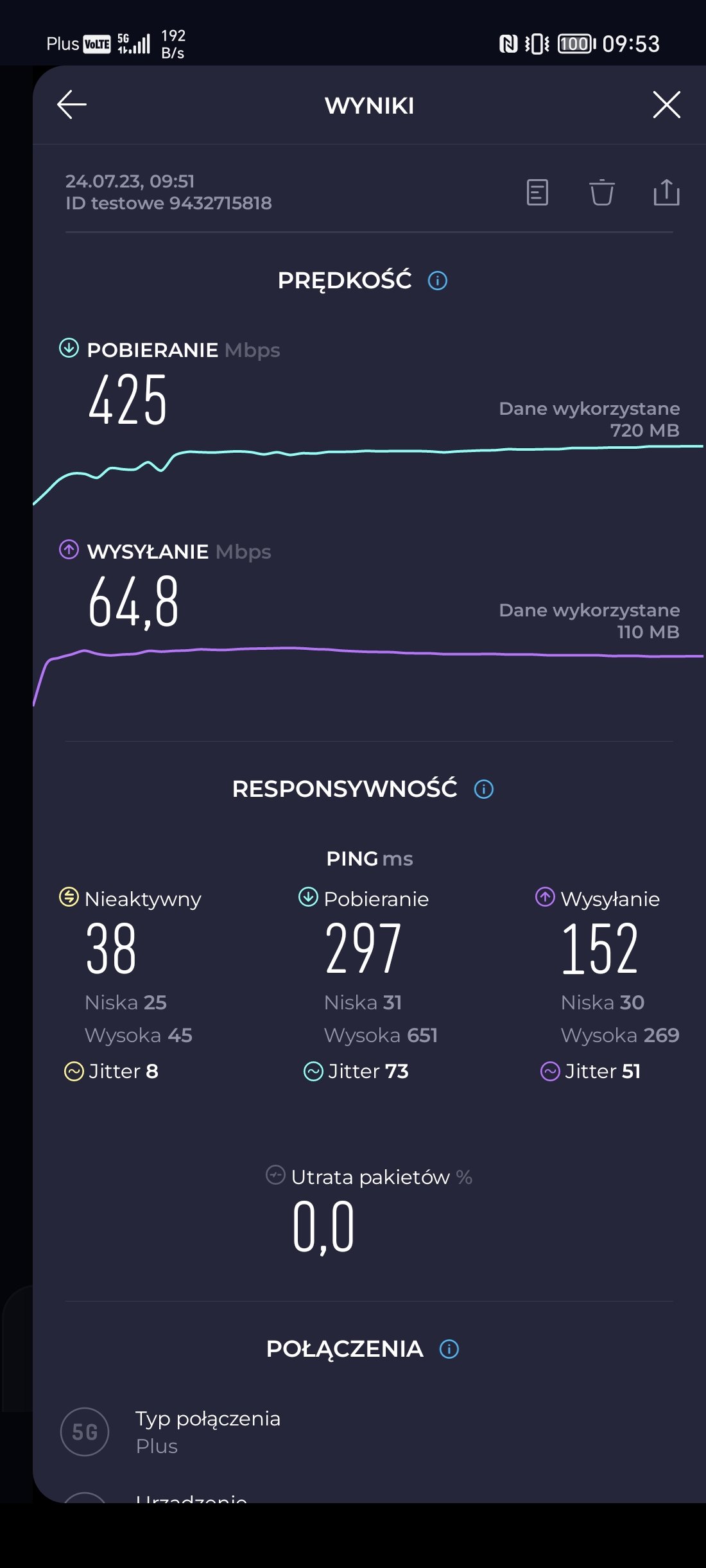Open info about Prędkość
Image resolution: width=706 pixels, height=1568 pixels.
[438, 281]
